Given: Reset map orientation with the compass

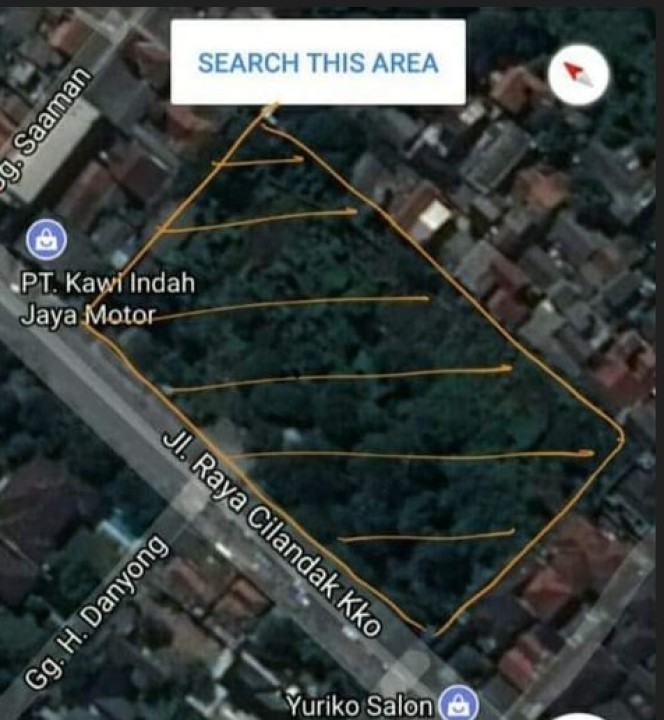Looking at the screenshot, I should tap(578, 72).
